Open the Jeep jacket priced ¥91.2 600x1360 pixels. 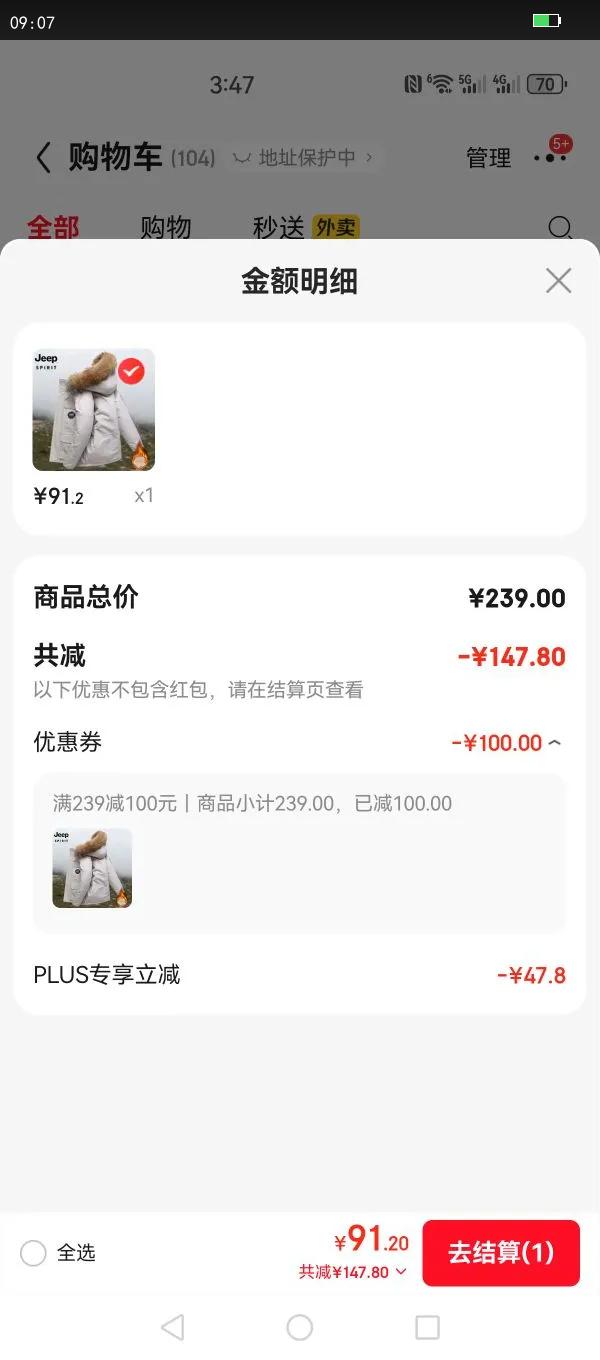[x=93, y=410]
